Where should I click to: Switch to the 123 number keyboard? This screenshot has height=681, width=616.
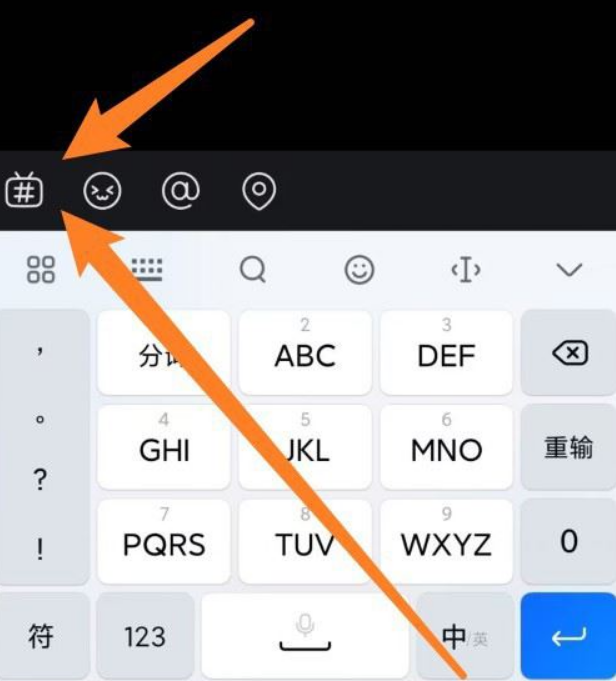point(145,637)
